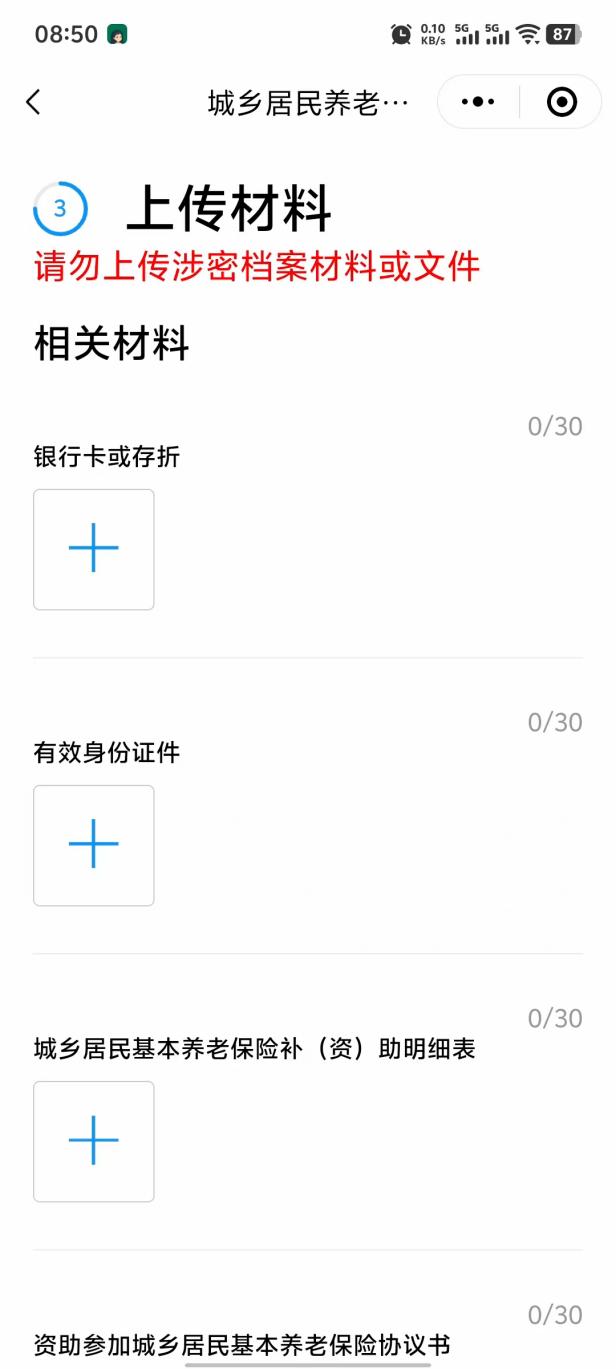Go back from the upload materials page
This screenshot has height=1369, width=616.
tap(34, 102)
